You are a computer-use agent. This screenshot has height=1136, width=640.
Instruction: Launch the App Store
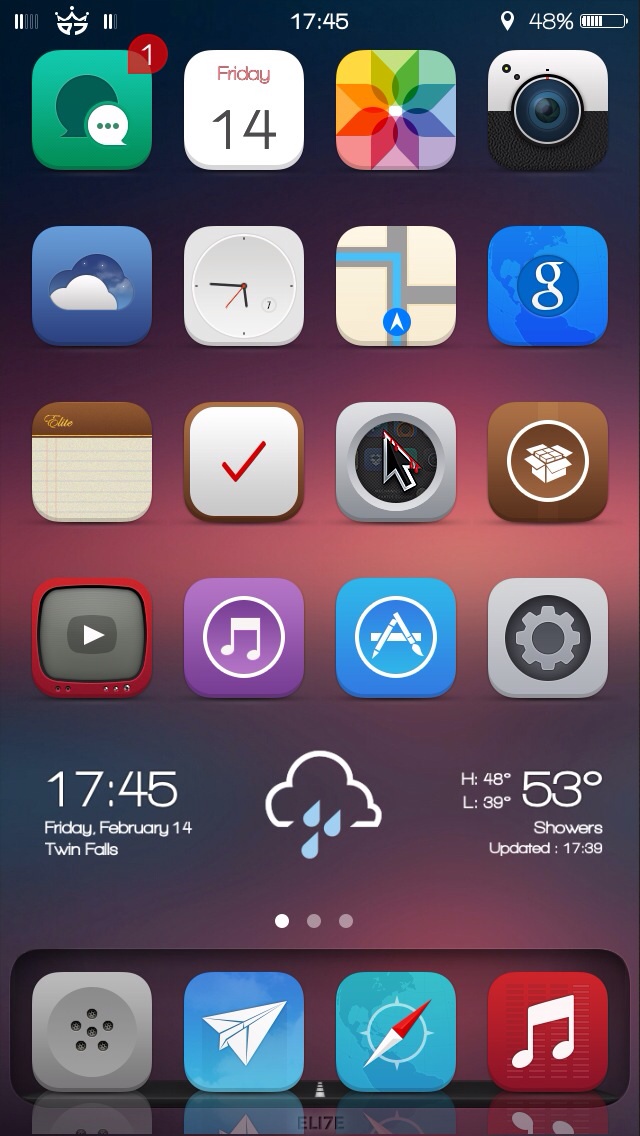[x=396, y=637]
